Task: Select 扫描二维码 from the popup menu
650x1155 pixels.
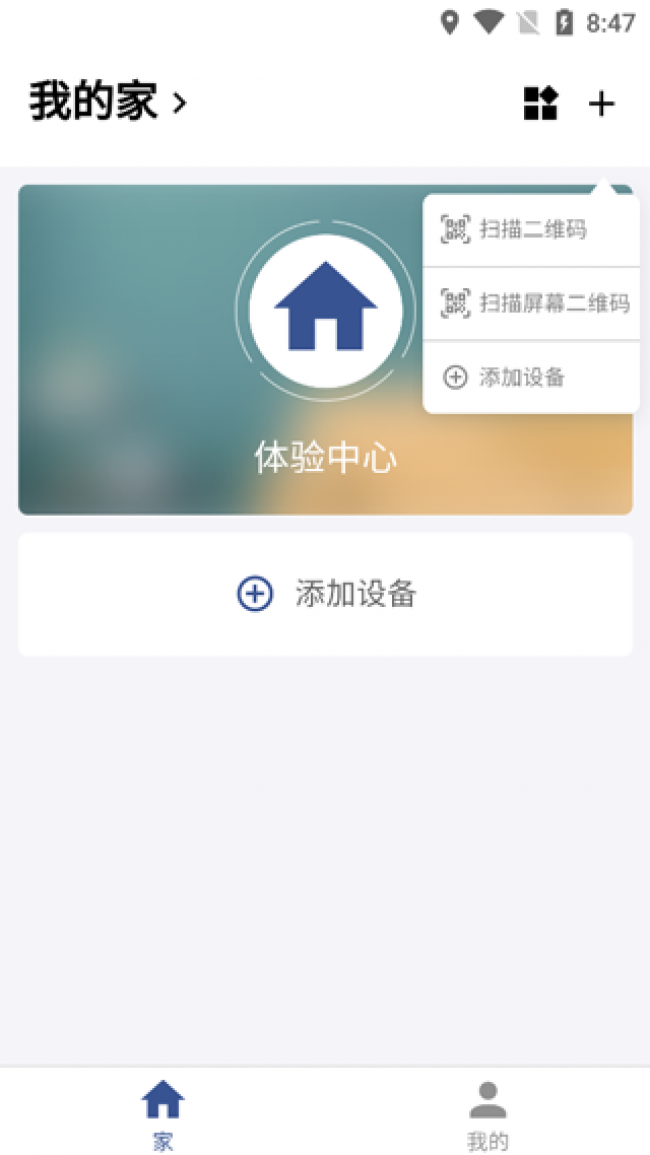Action: pyautogui.click(x=531, y=230)
